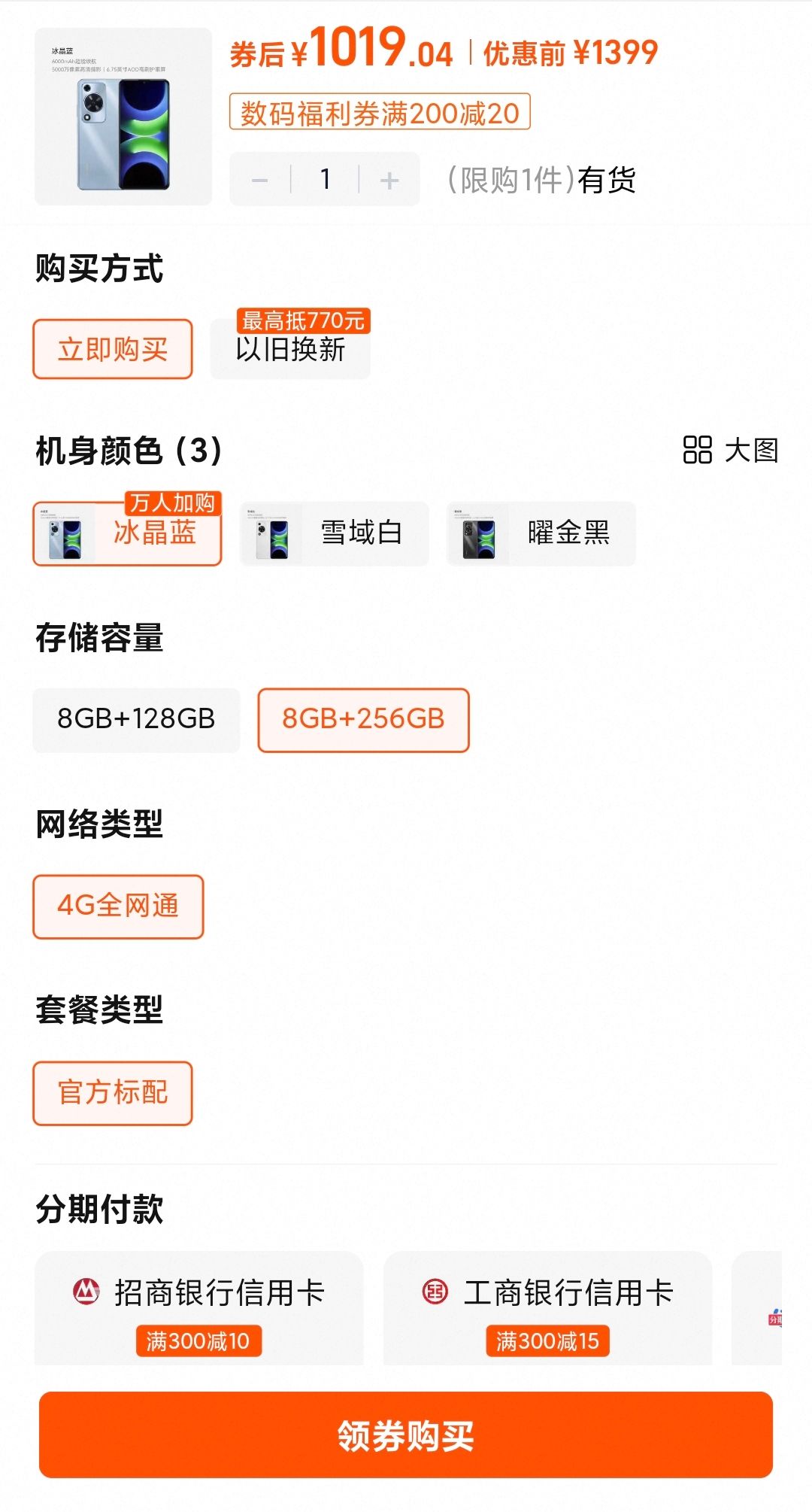Choose the 官方标配 package
Image resolution: width=812 pixels, height=1512 pixels.
point(113,1092)
